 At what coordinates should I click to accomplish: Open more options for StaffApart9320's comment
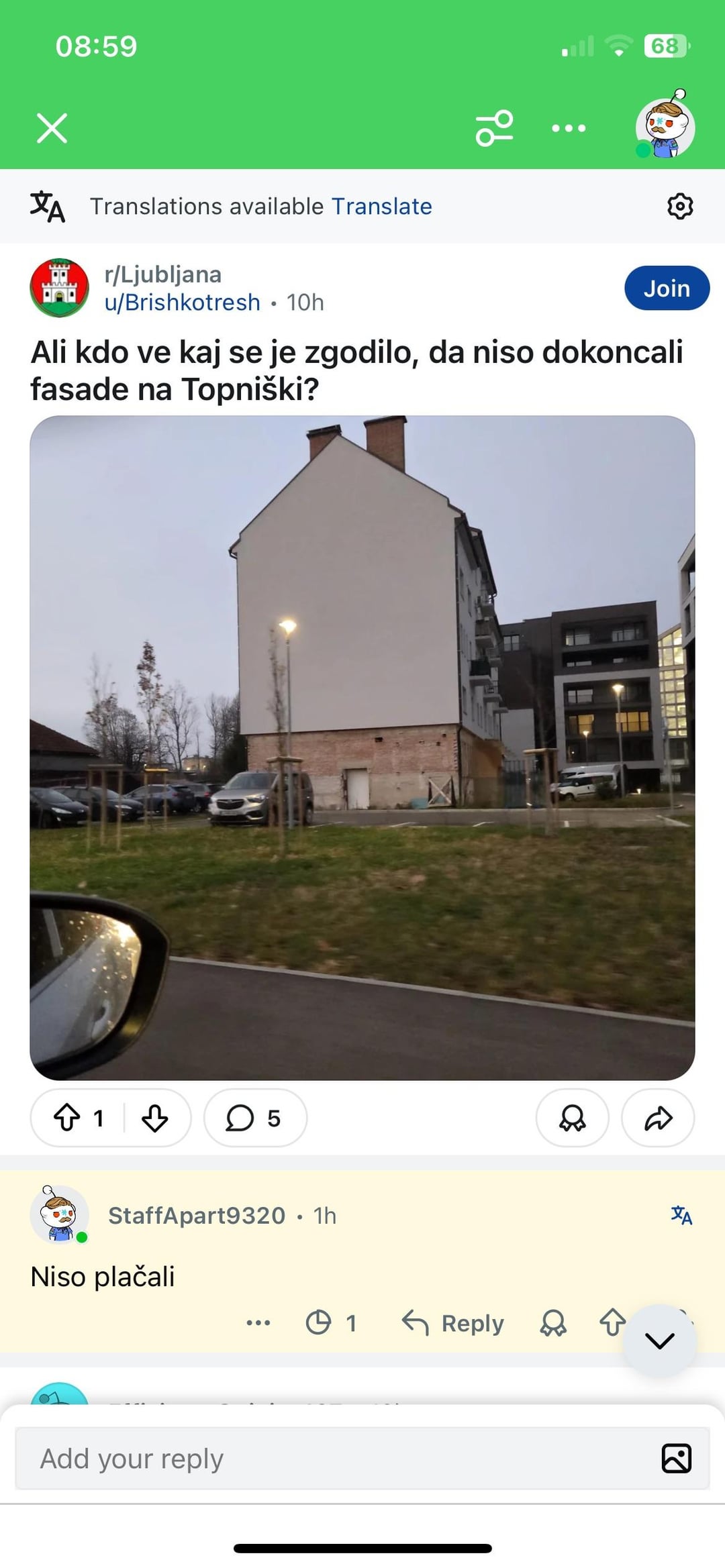coord(258,1324)
